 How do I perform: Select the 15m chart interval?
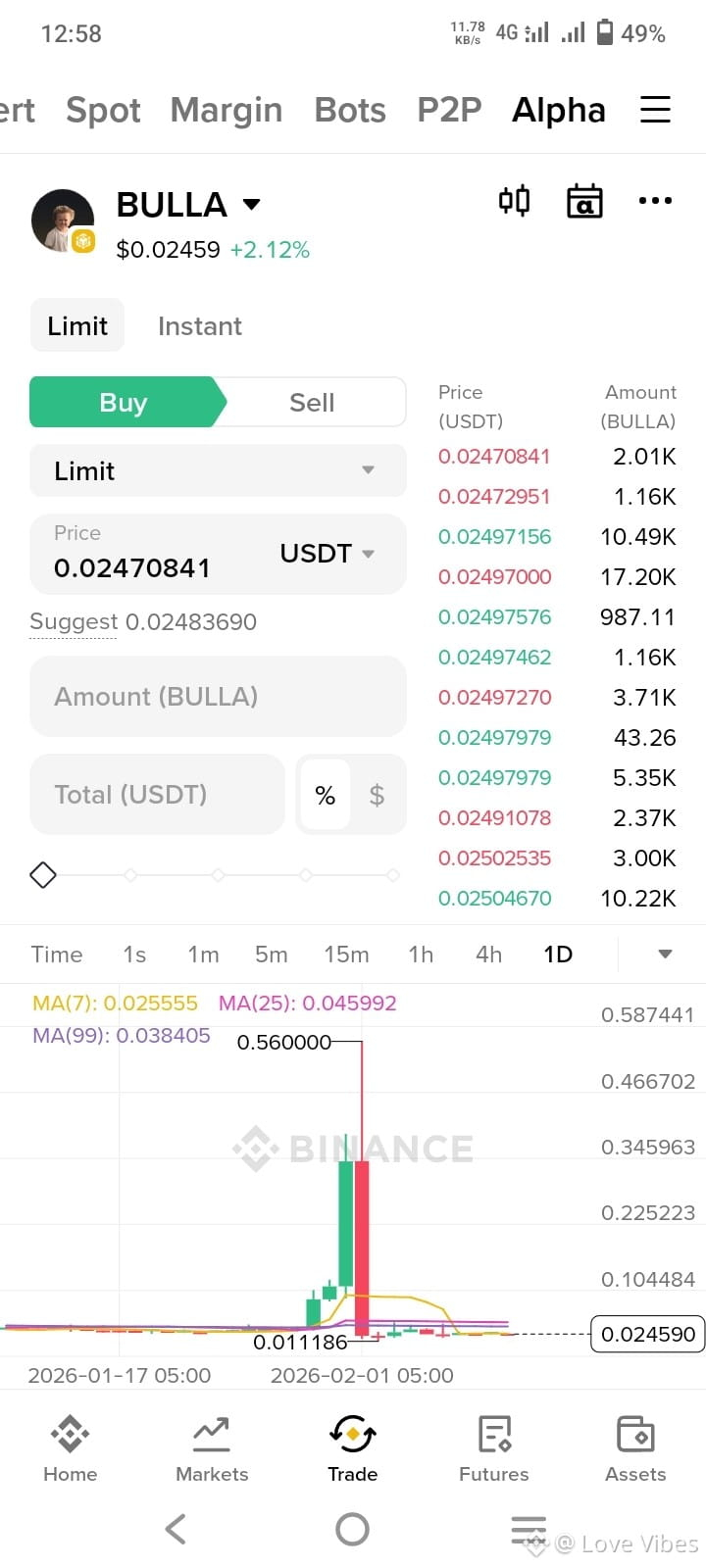point(346,955)
